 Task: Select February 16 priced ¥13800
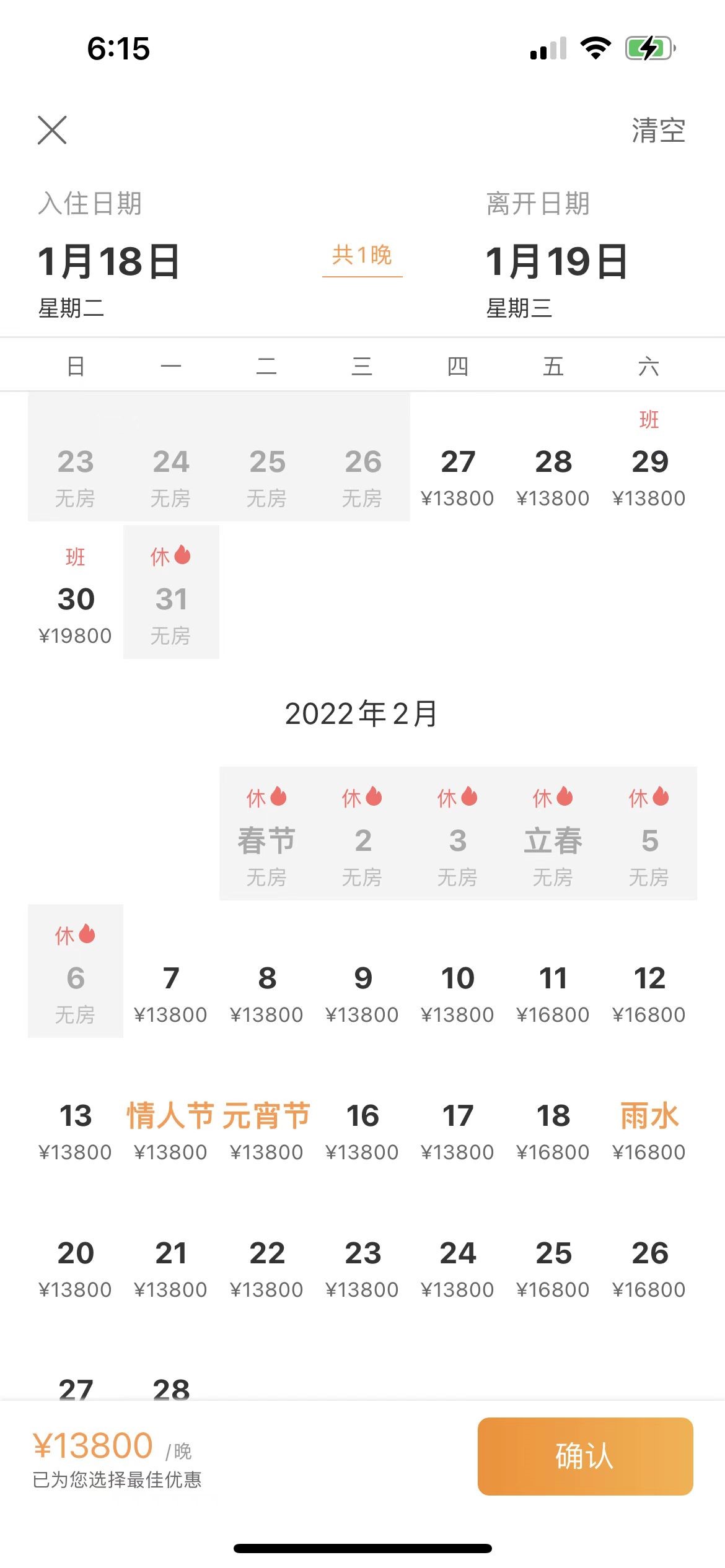pyautogui.click(x=362, y=1128)
